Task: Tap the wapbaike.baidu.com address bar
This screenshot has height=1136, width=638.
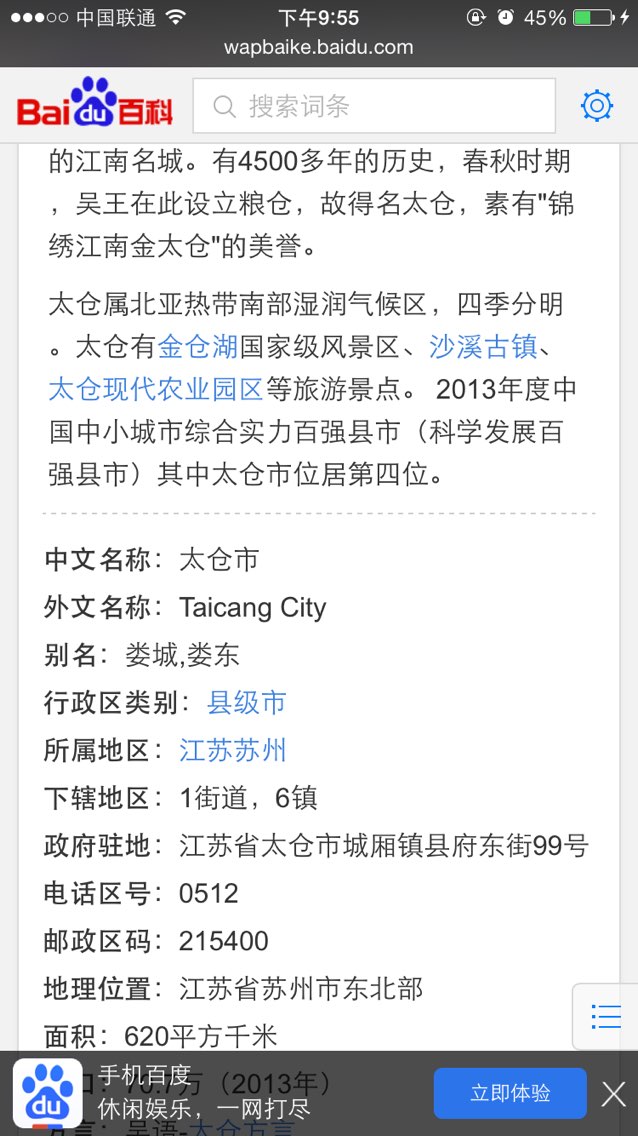Action: tap(319, 48)
